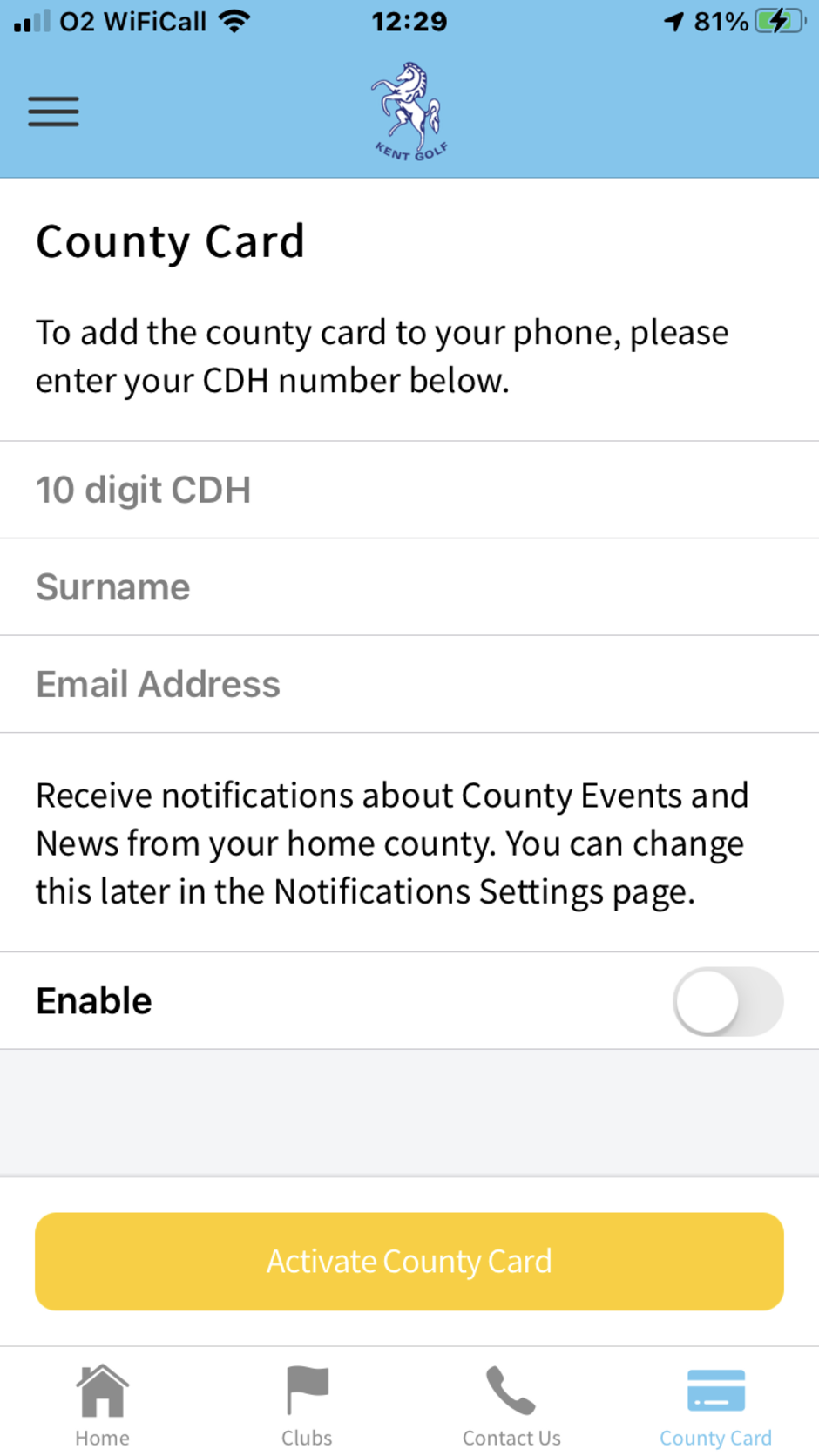Viewport: 819px width, 1456px height.
Task: Toggle the Enable notifications switch
Action: click(728, 1001)
